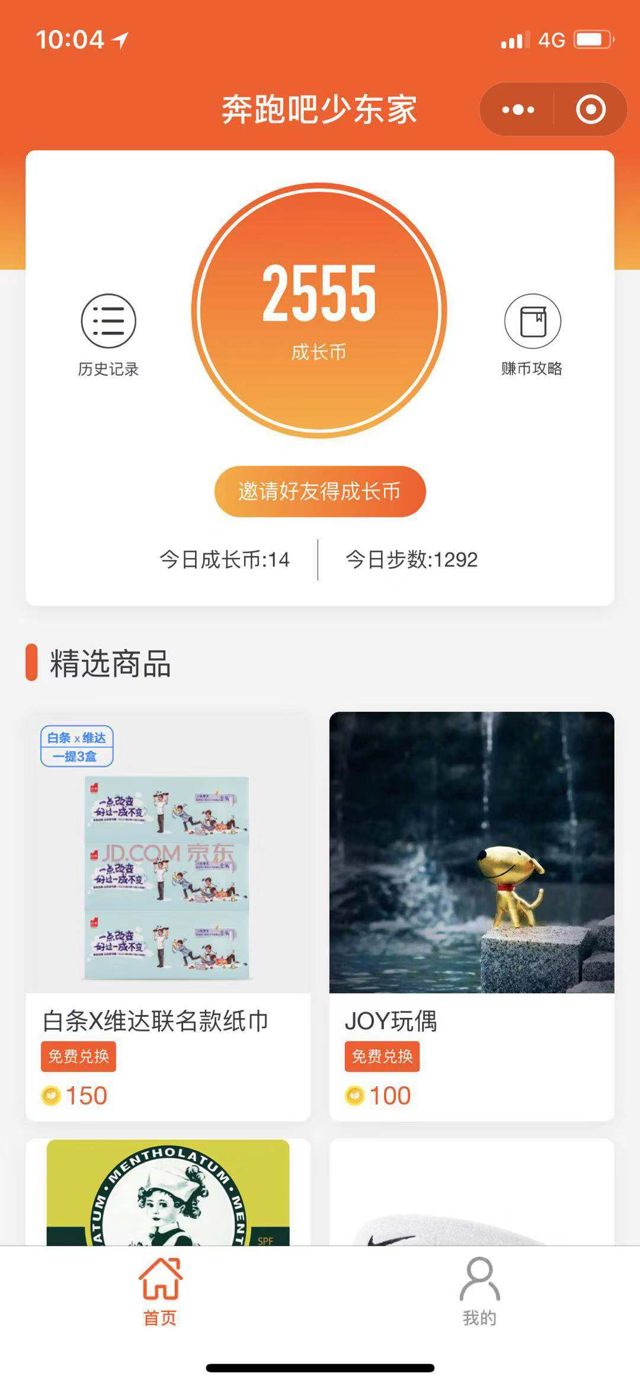Open 历史记录 history records
This screenshot has width=640, height=1386.
coord(108,335)
